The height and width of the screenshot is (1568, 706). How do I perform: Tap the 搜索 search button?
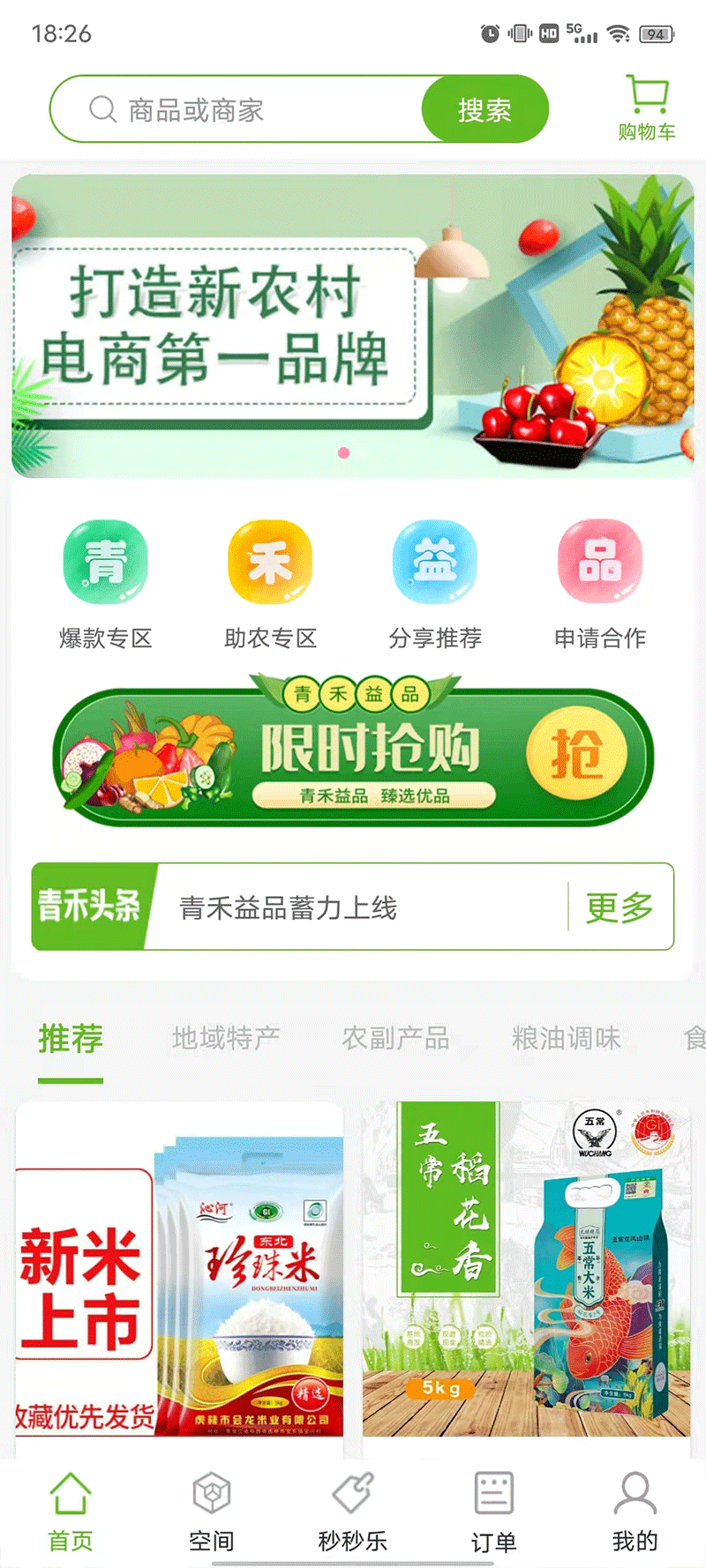point(484,108)
